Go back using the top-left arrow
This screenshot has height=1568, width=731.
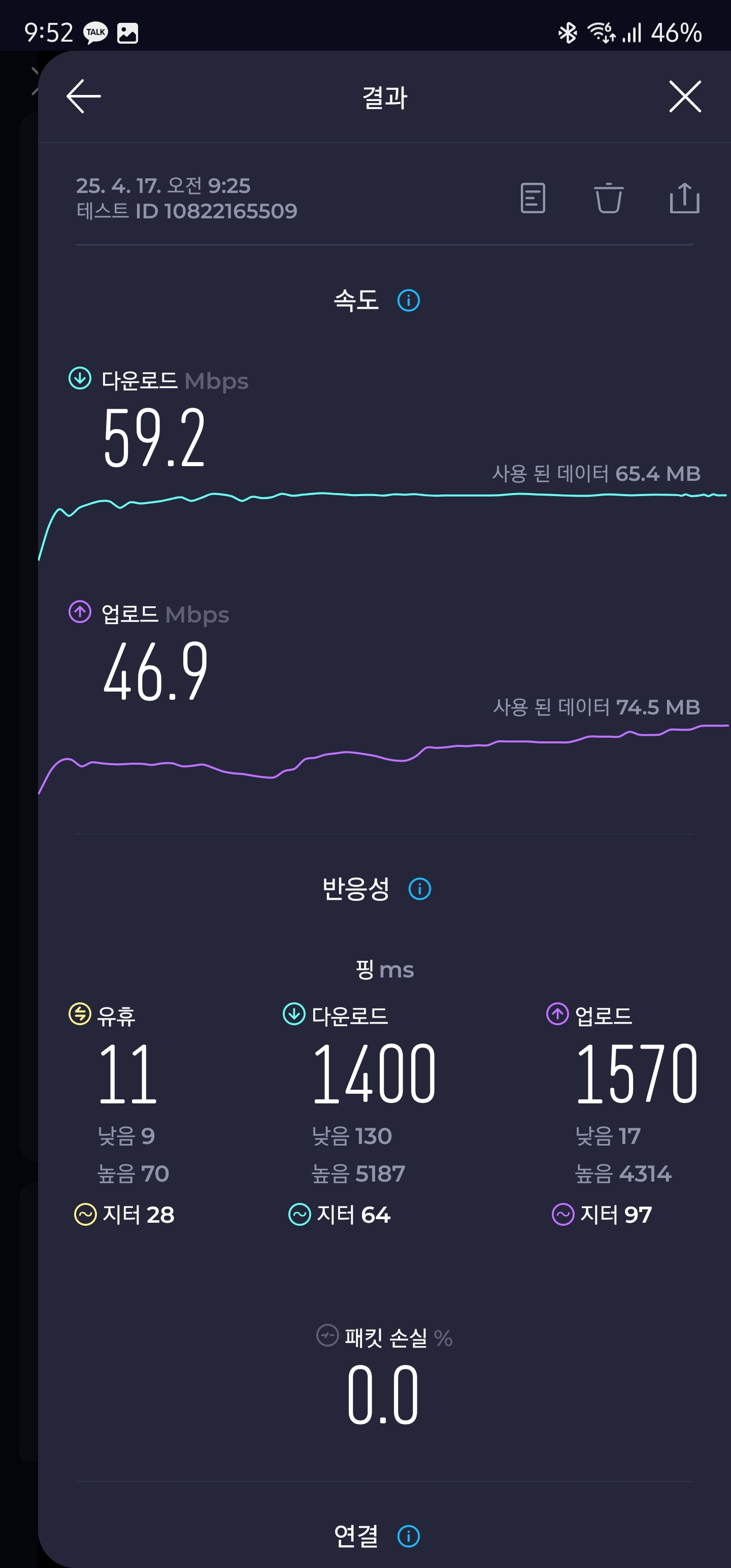coord(83,96)
